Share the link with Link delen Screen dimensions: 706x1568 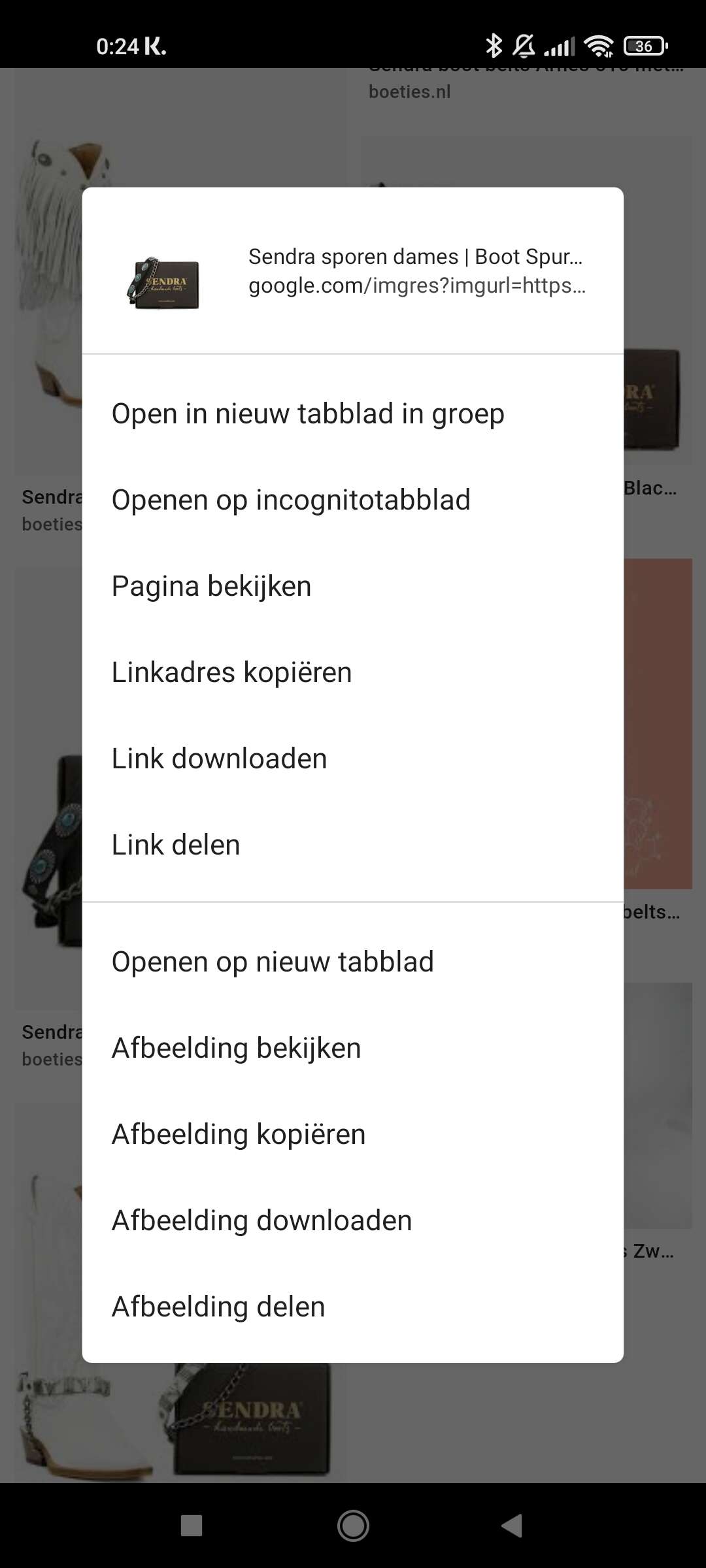pos(353,845)
